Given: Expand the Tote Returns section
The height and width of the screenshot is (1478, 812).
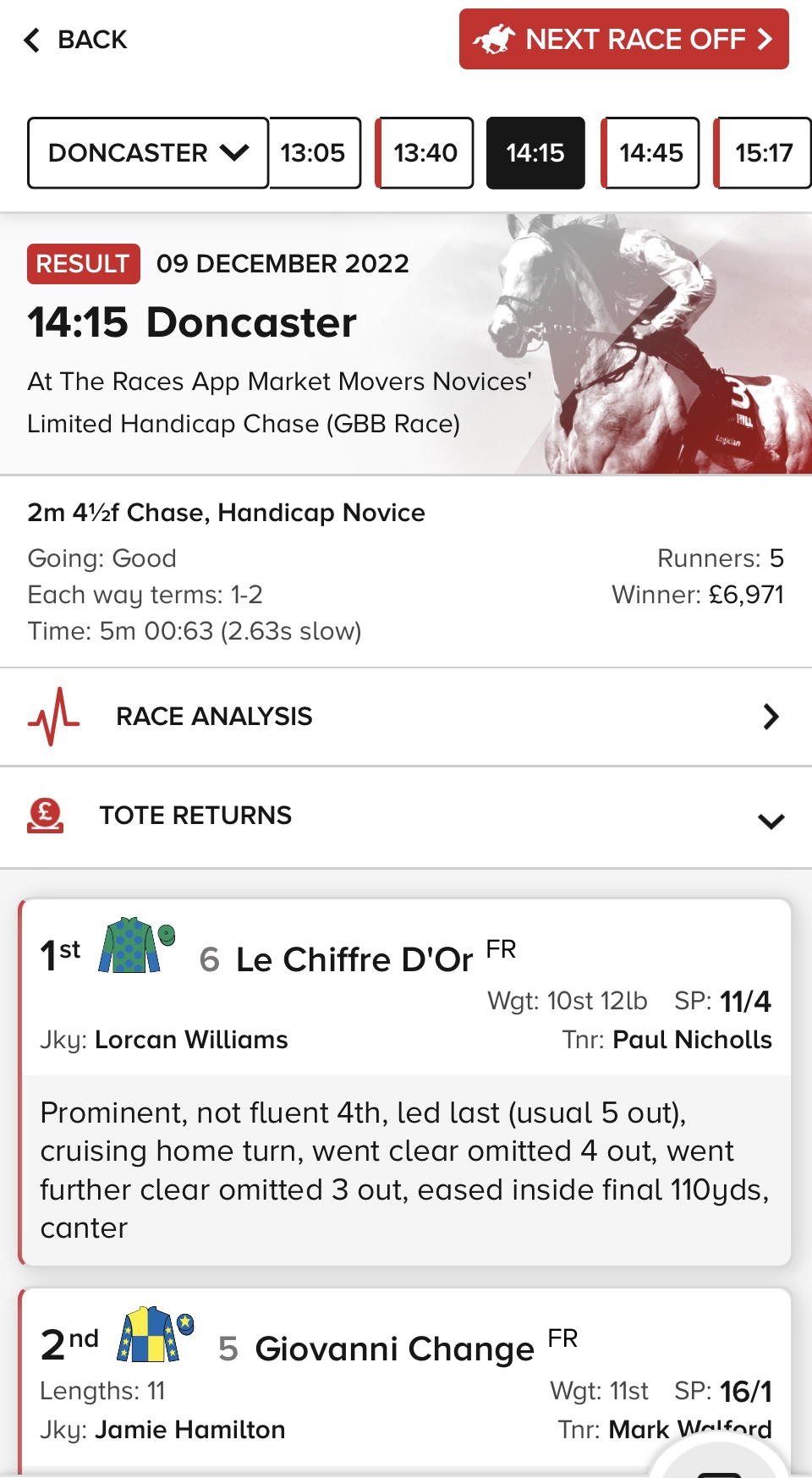Looking at the screenshot, I should click(406, 816).
